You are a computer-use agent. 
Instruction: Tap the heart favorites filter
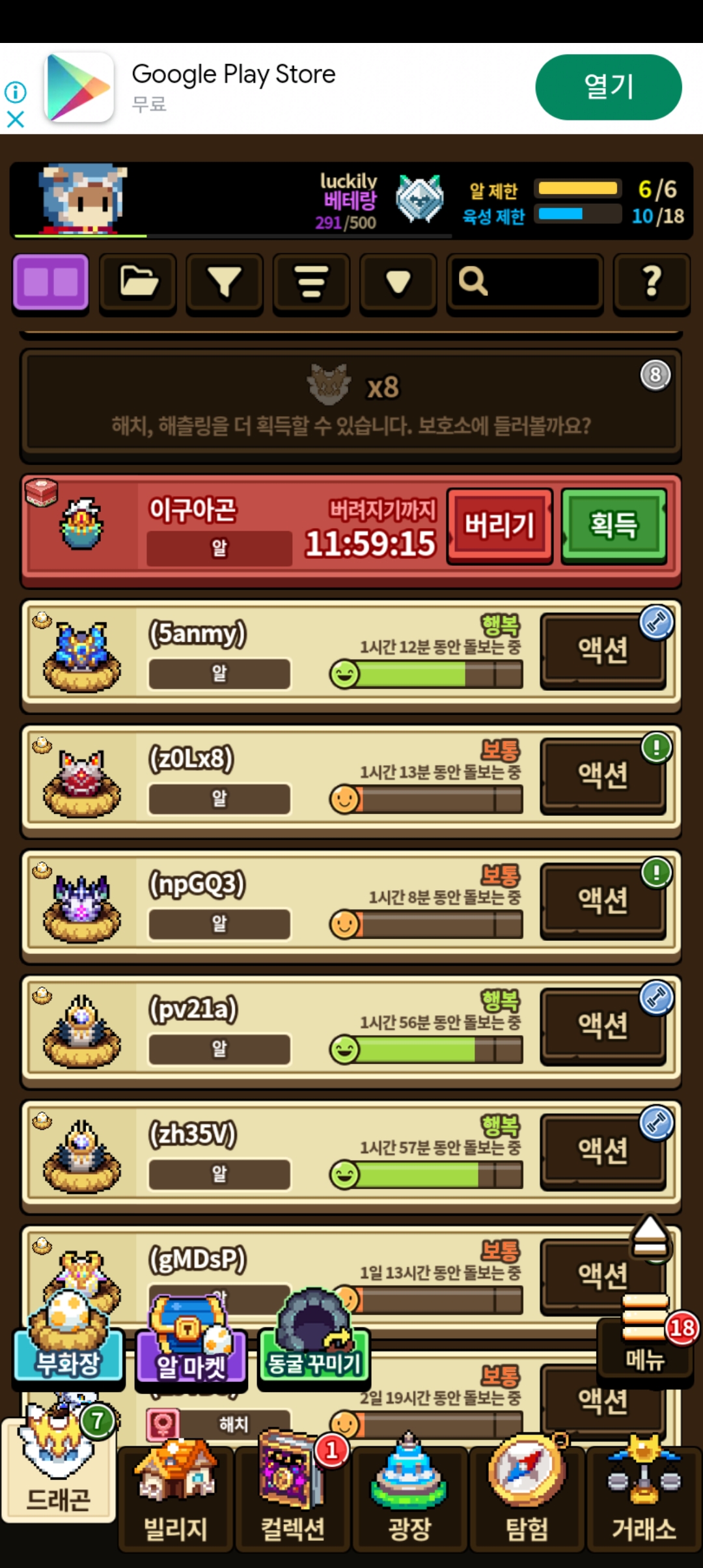tap(398, 283)
